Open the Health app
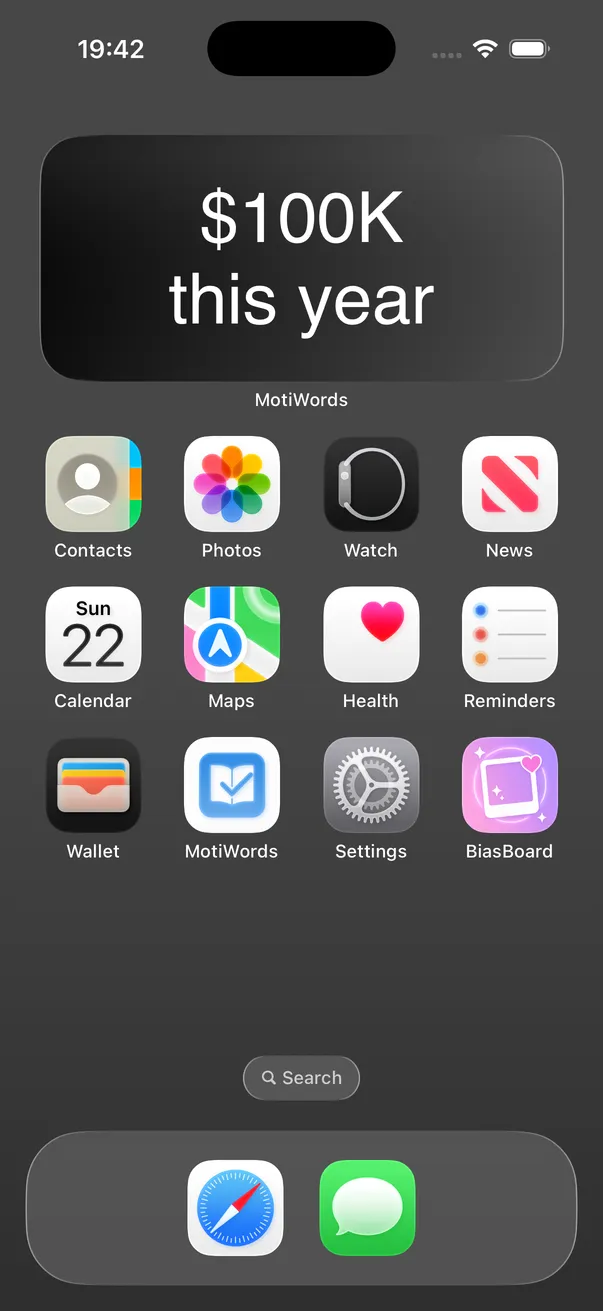603x1311 pixels. (371, 634)
